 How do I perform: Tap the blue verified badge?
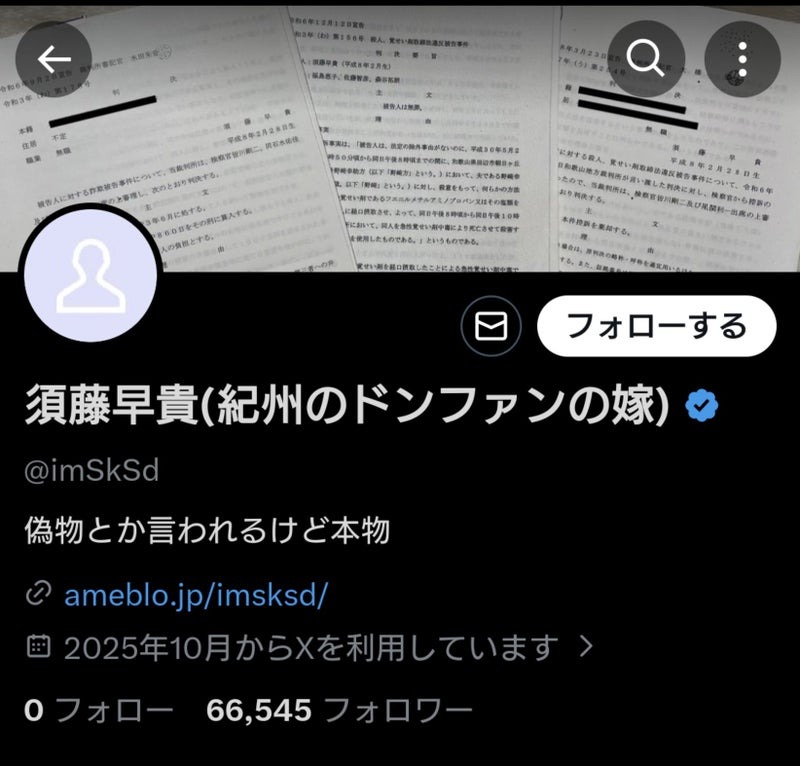(700, 405)
